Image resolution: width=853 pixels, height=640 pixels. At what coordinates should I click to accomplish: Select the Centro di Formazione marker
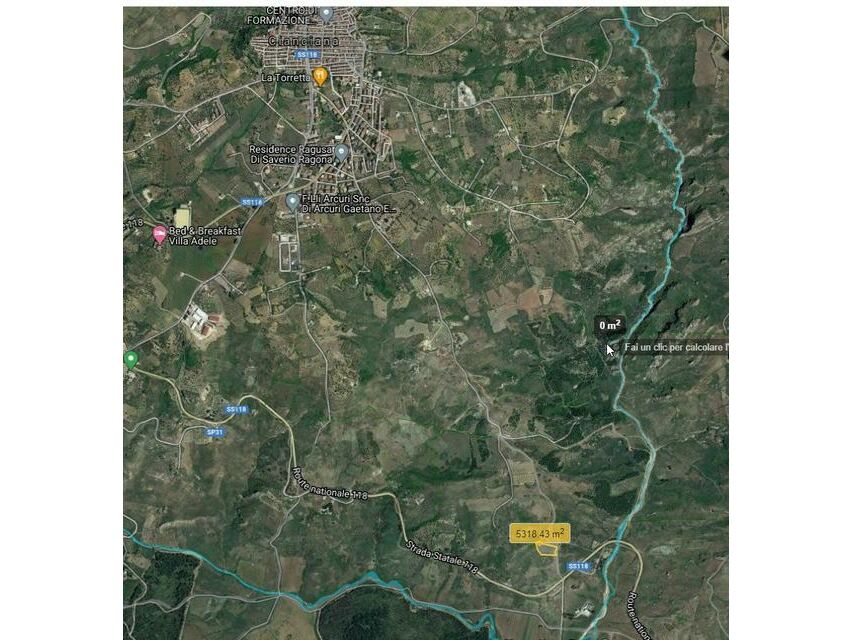coord(326,14)
